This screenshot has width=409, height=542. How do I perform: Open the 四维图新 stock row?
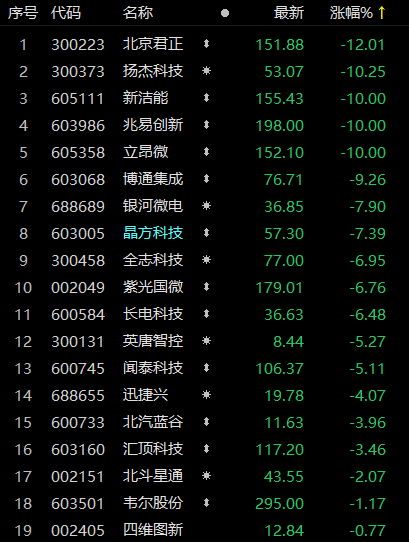[204, 530]
